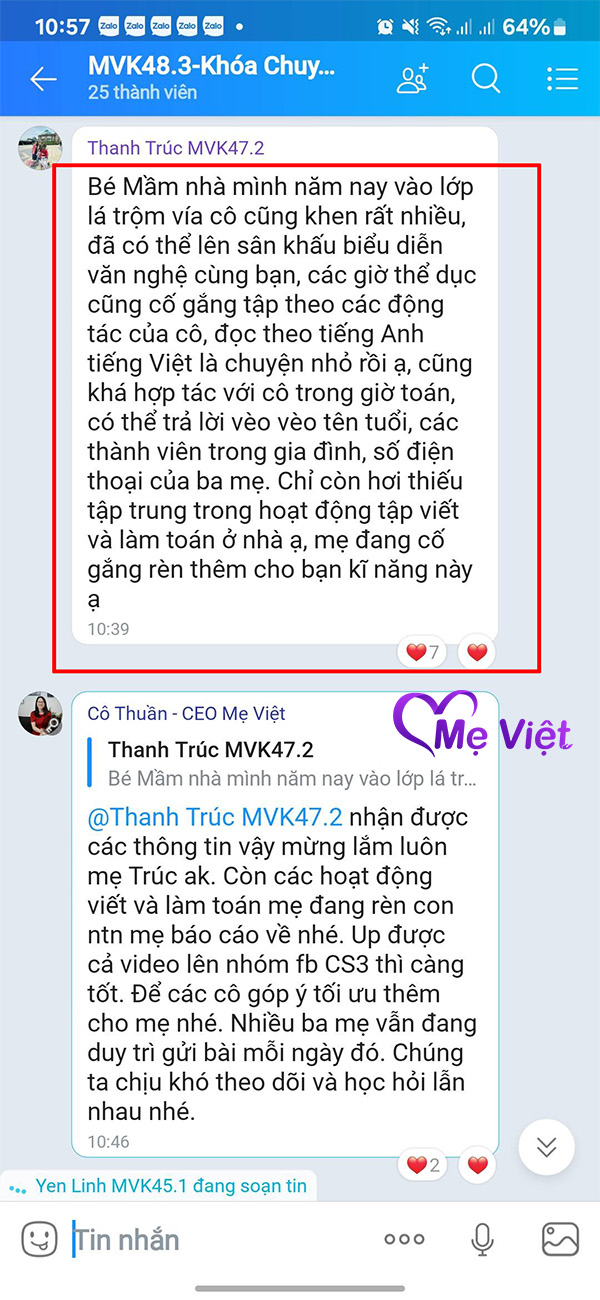Open the group options menu

562,80
